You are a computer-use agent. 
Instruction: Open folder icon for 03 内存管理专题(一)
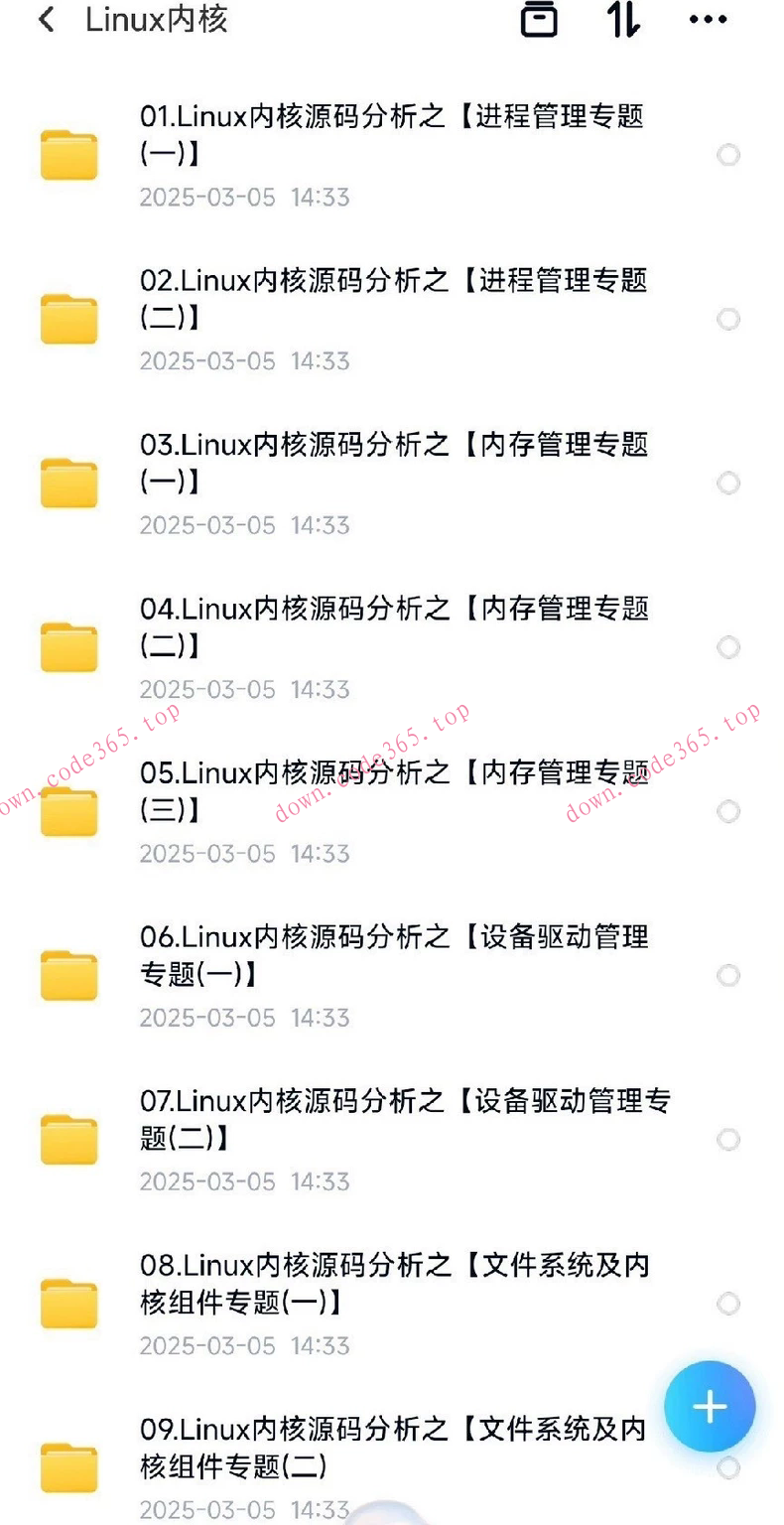pyautogui.click(x=68, y=484)
